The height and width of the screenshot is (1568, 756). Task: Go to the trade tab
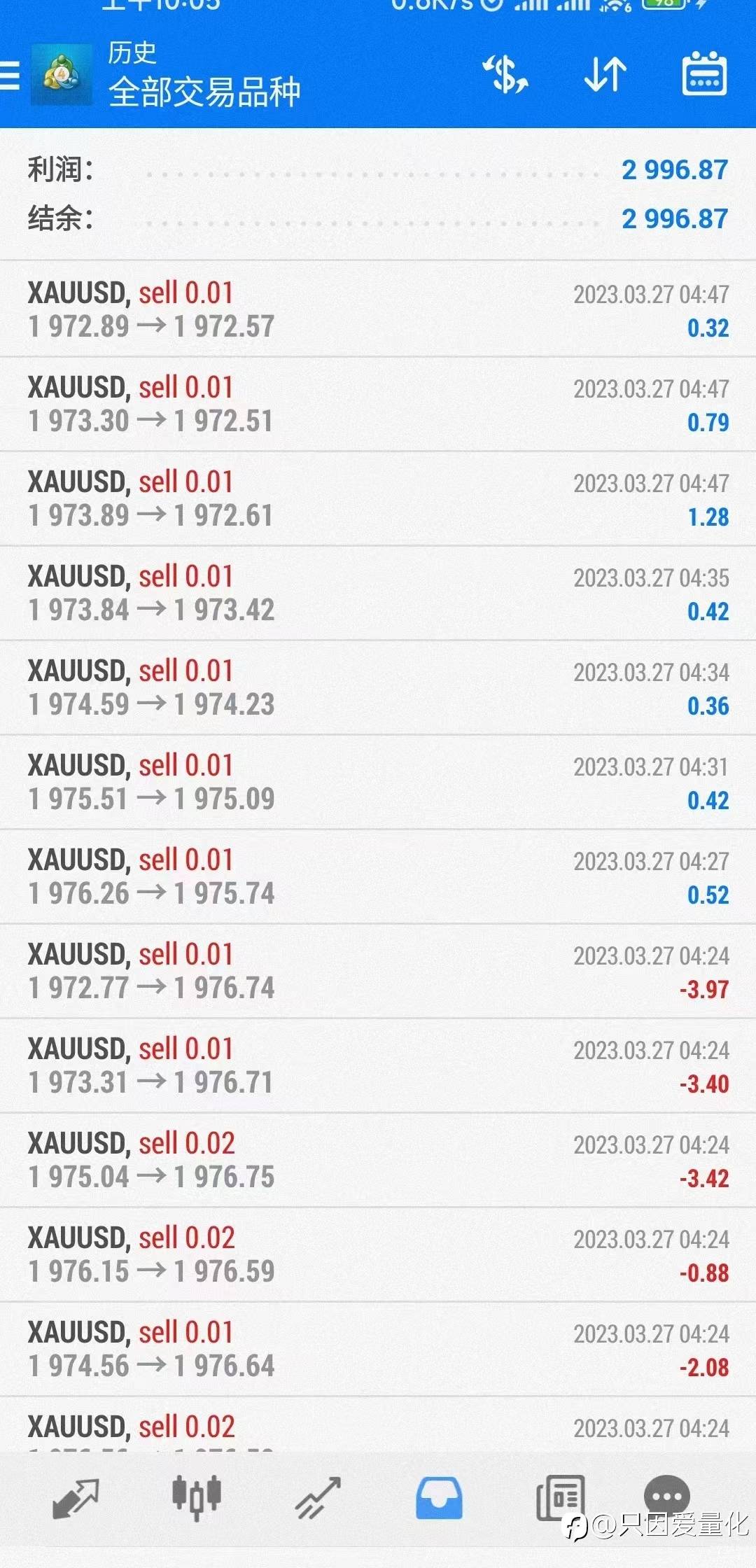coord(318,1498)
